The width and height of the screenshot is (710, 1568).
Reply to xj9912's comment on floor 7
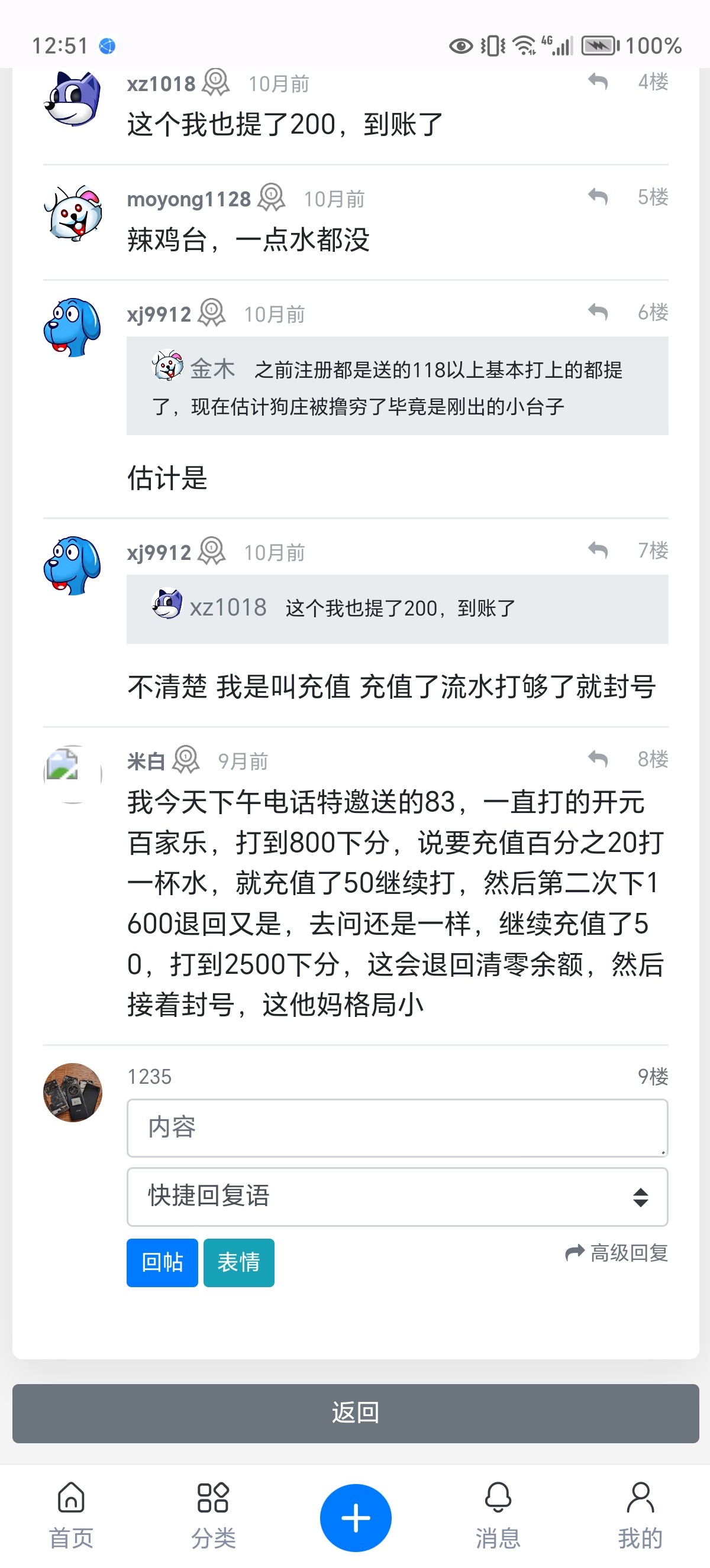click(x=598, y=550)
